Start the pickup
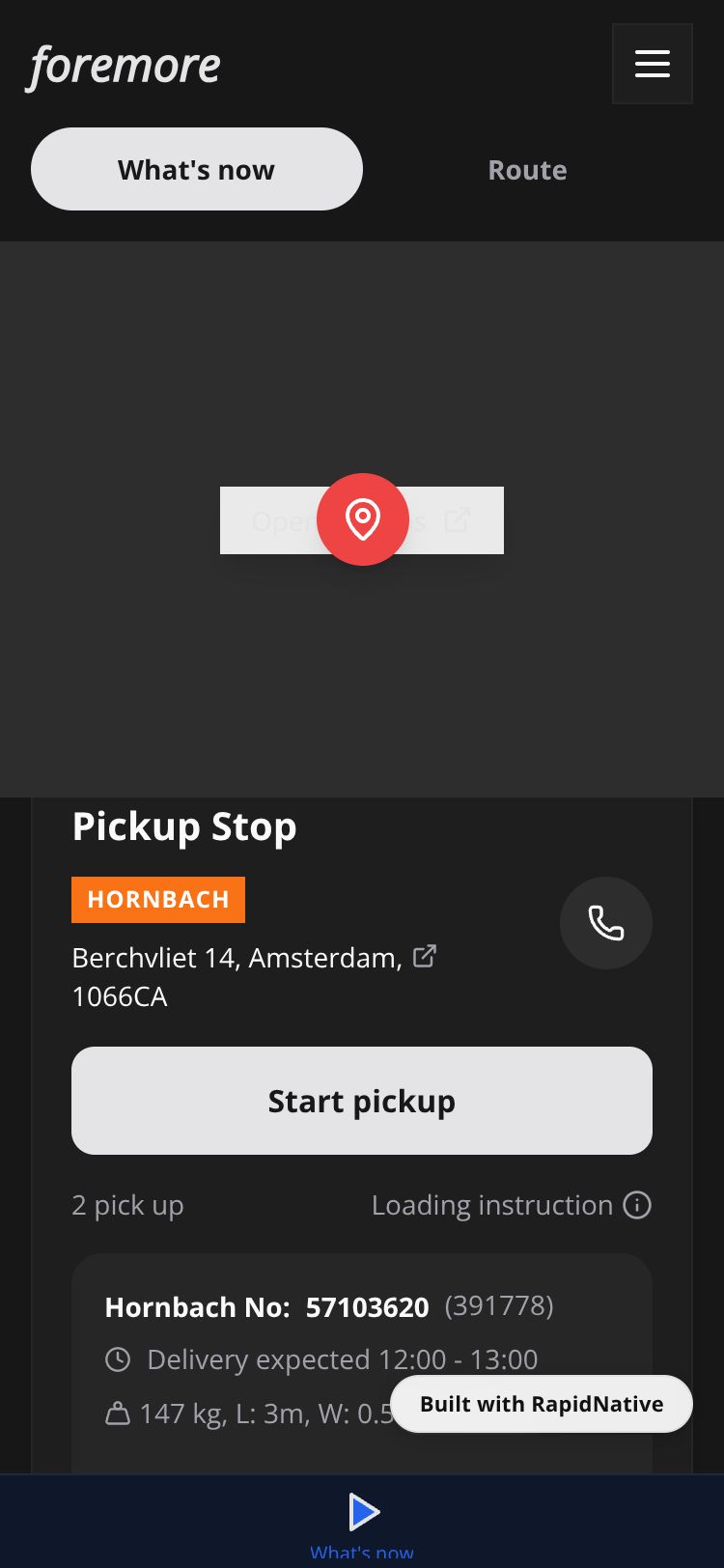The height and width of the screenshot is (1568, 724). [x=362, y=1101]
